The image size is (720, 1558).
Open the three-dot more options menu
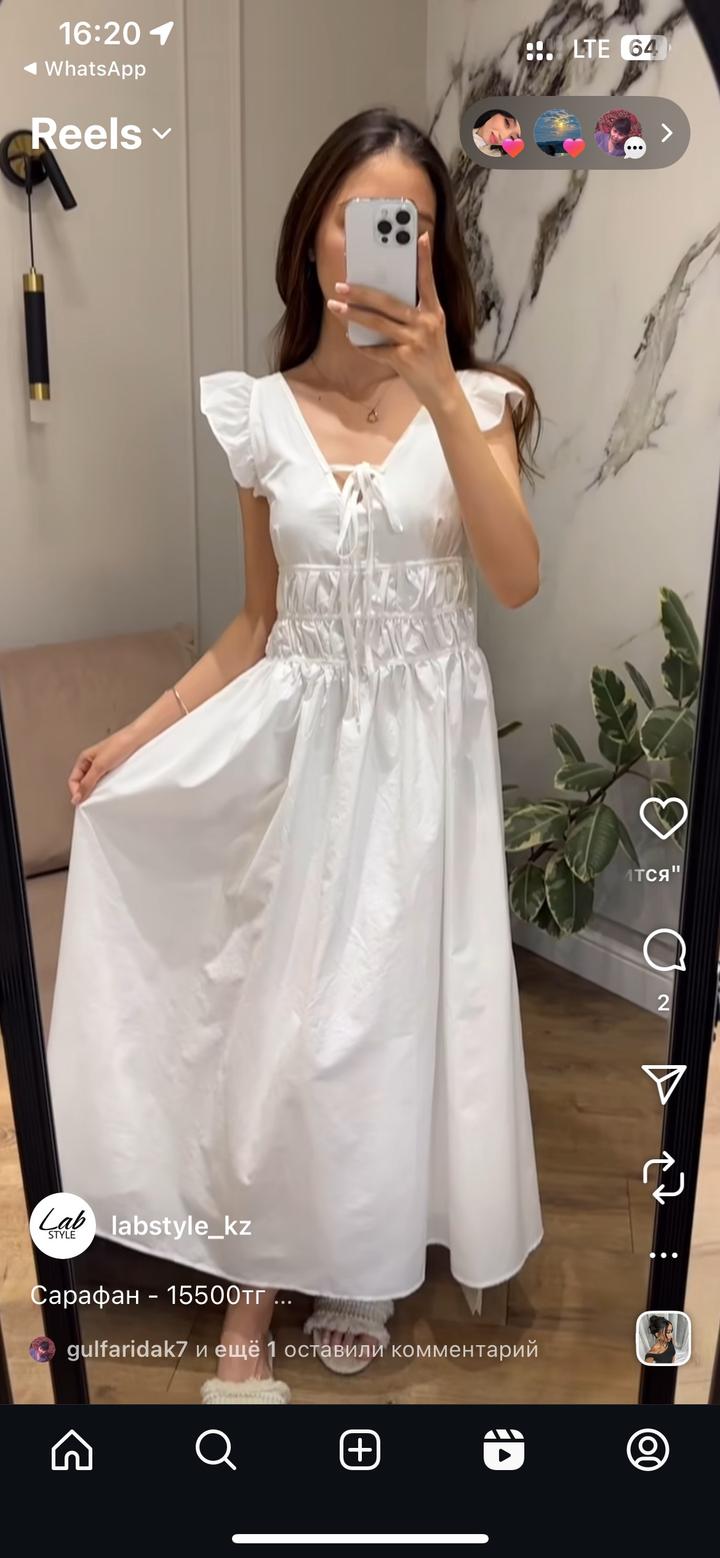coord(663,1255)
